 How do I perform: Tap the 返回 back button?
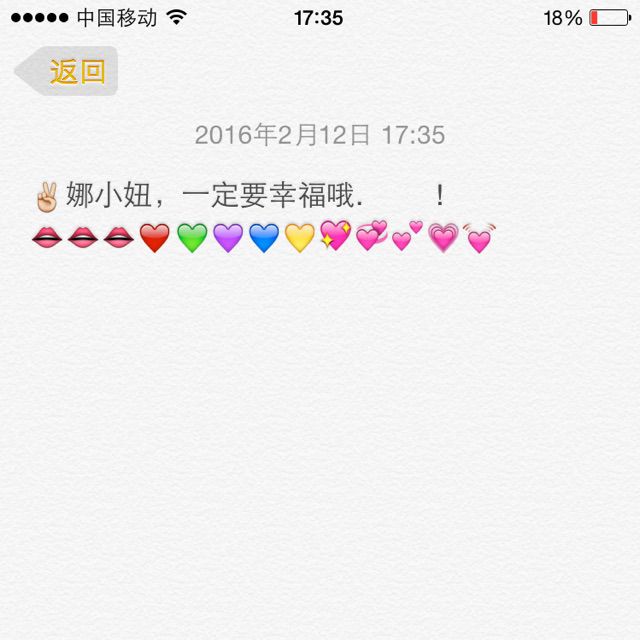click(x=68, y=72)
